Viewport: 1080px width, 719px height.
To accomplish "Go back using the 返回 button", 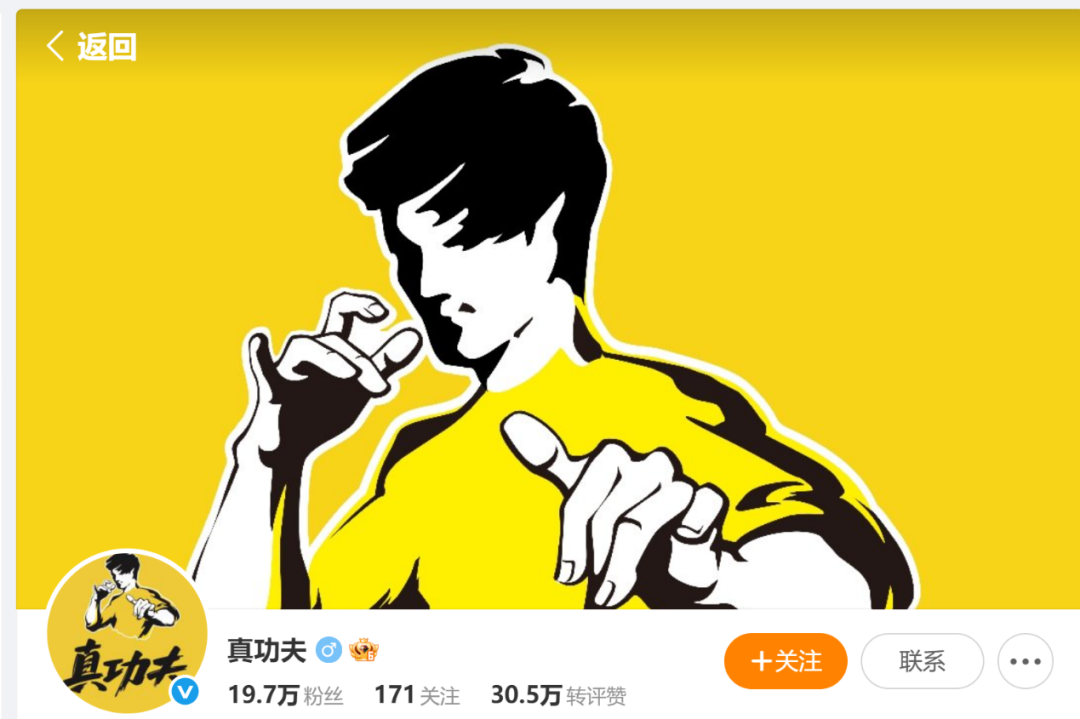I will click(x=91, y=46).
